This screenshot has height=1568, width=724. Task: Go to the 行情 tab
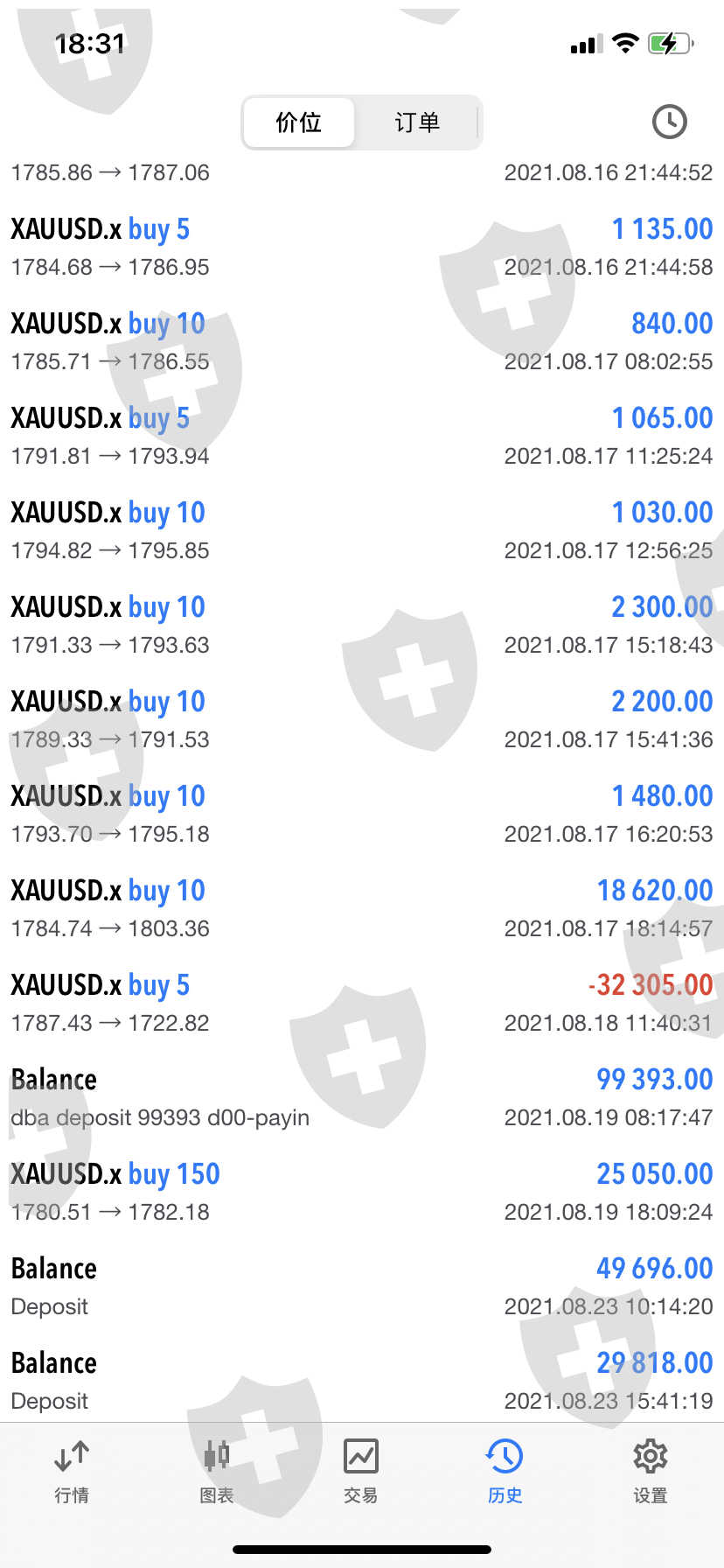coord(72,1472)
